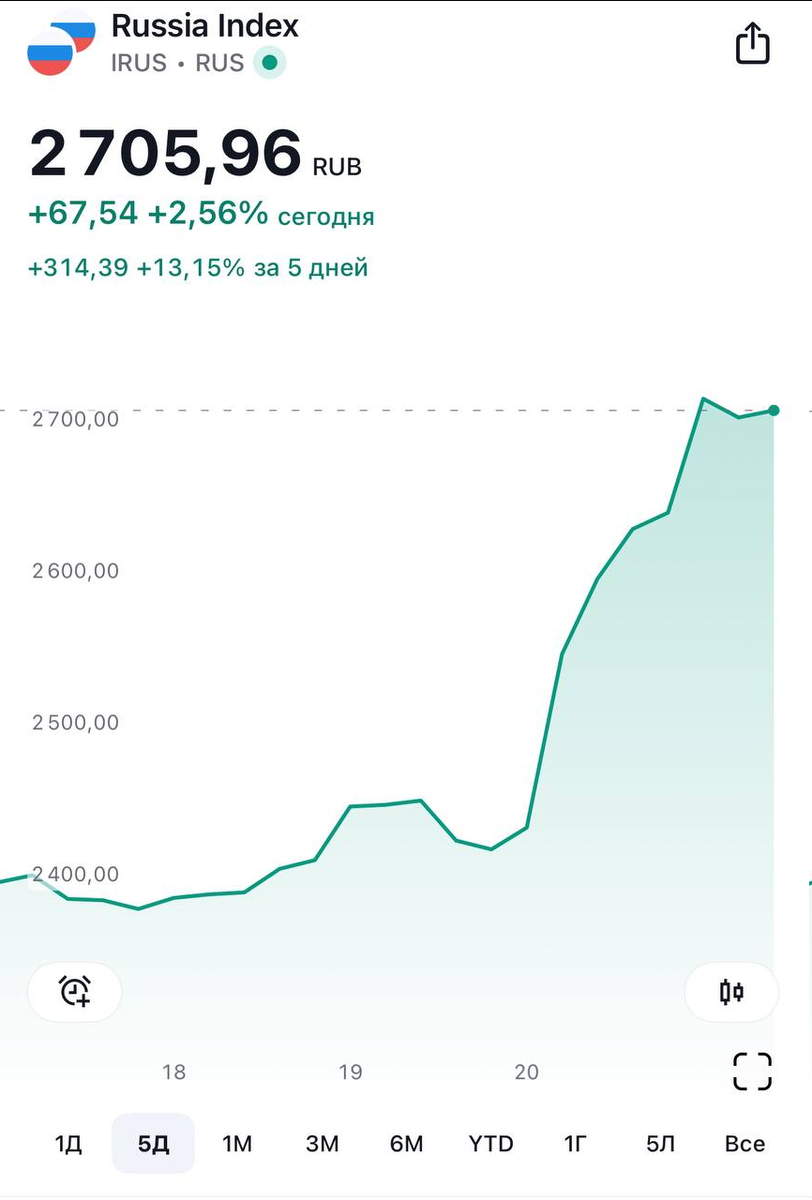Choose the 6М chart range
The image size is (812, 1200).
pyautogui.click(x=406, y=1143)
